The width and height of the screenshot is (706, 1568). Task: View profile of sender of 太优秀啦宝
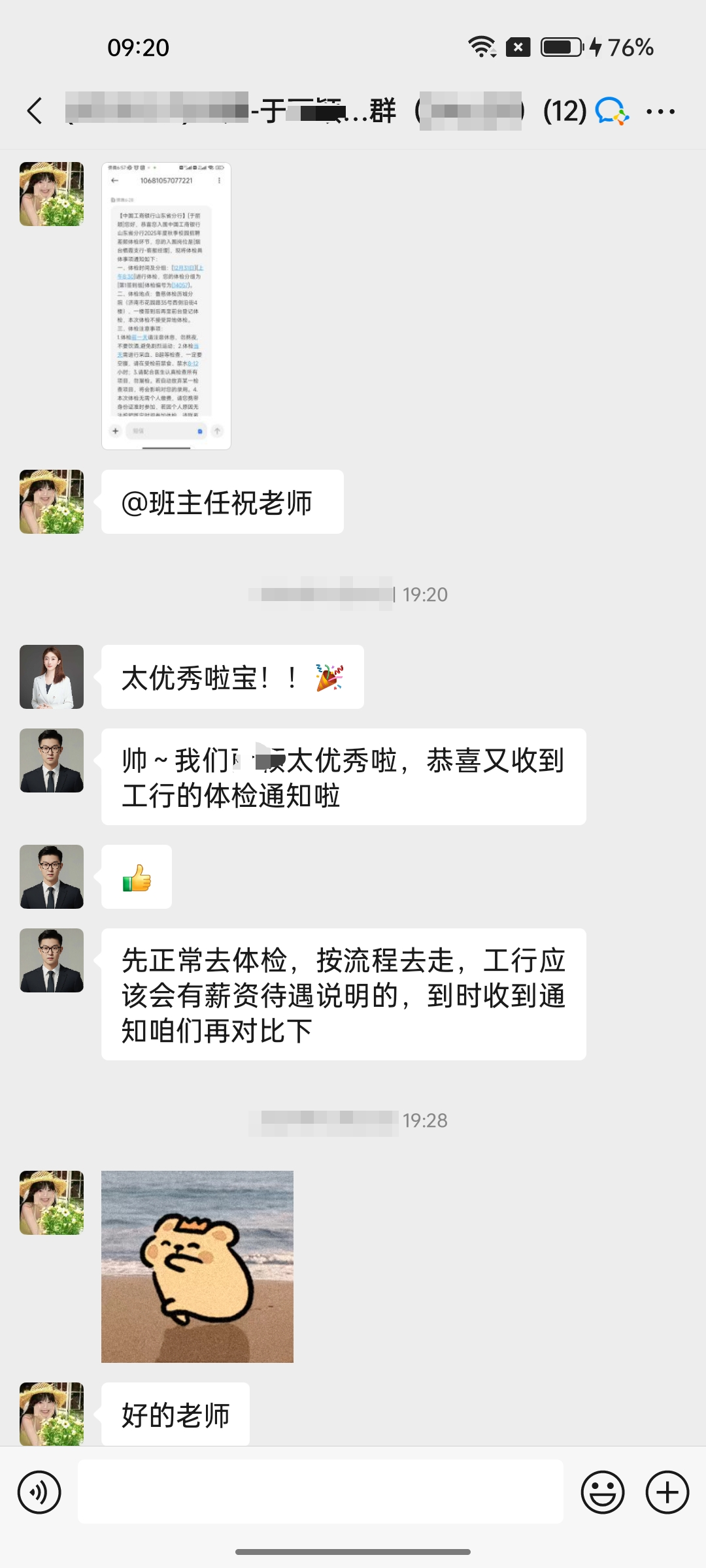click(x=52, y=677)
